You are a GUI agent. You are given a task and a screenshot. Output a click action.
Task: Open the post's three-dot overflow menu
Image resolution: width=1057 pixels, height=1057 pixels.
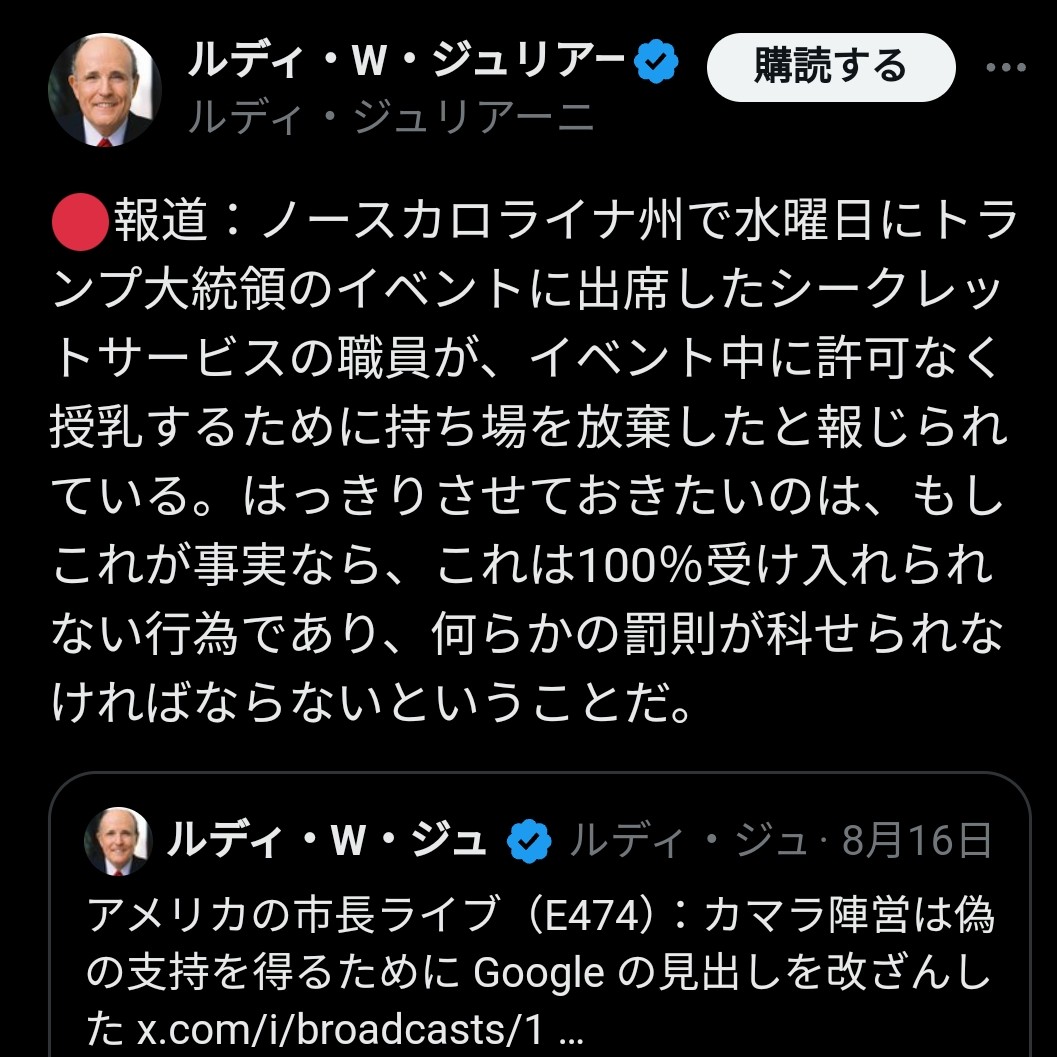click(1004, 68)
